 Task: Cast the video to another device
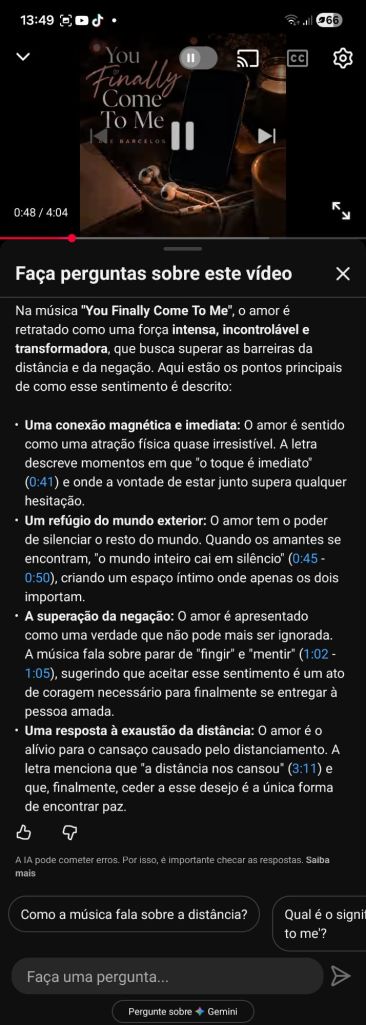pos(248,58)
